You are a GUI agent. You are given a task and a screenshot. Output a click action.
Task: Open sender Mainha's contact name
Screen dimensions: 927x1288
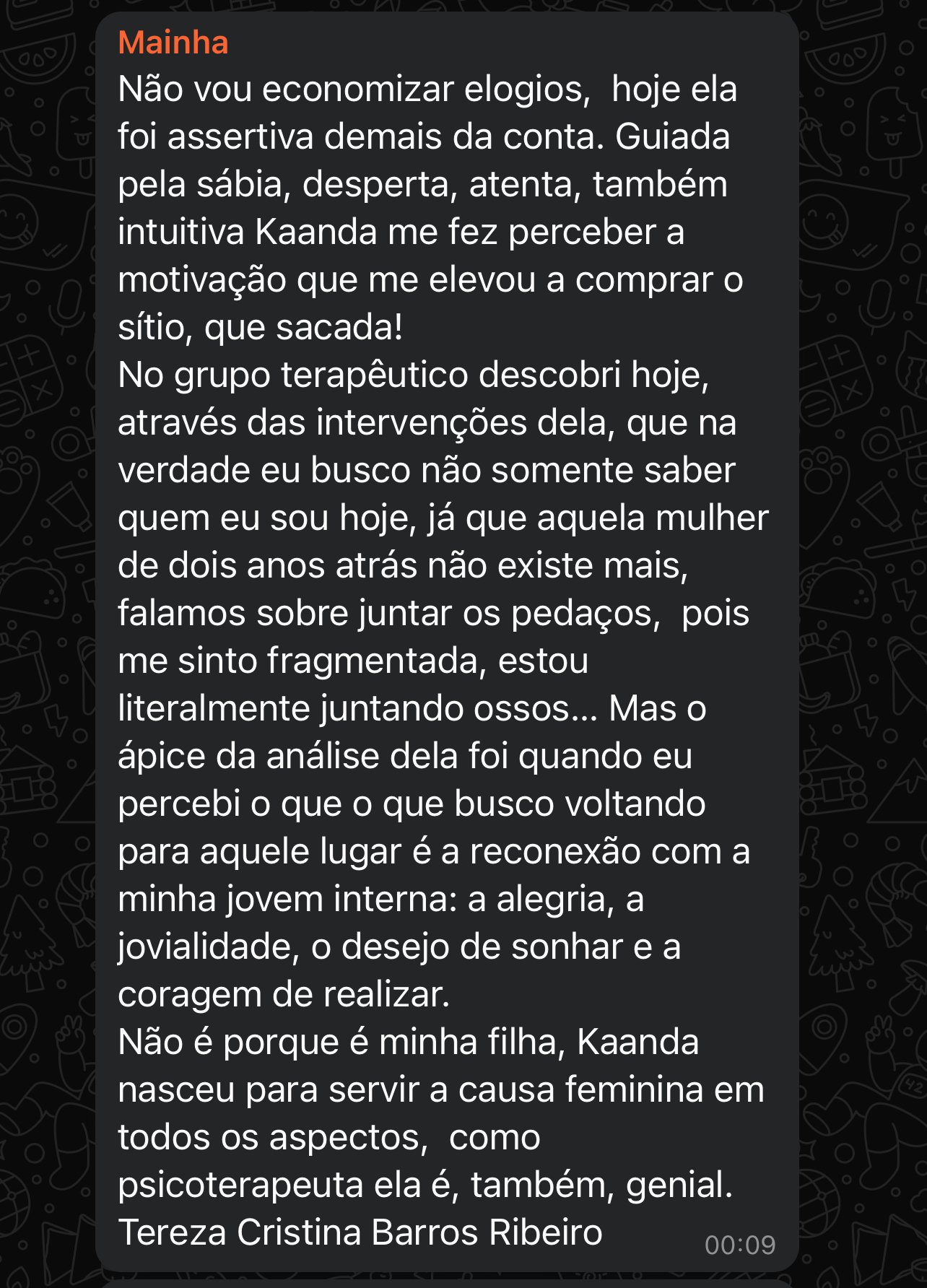(x=173, y=43)
